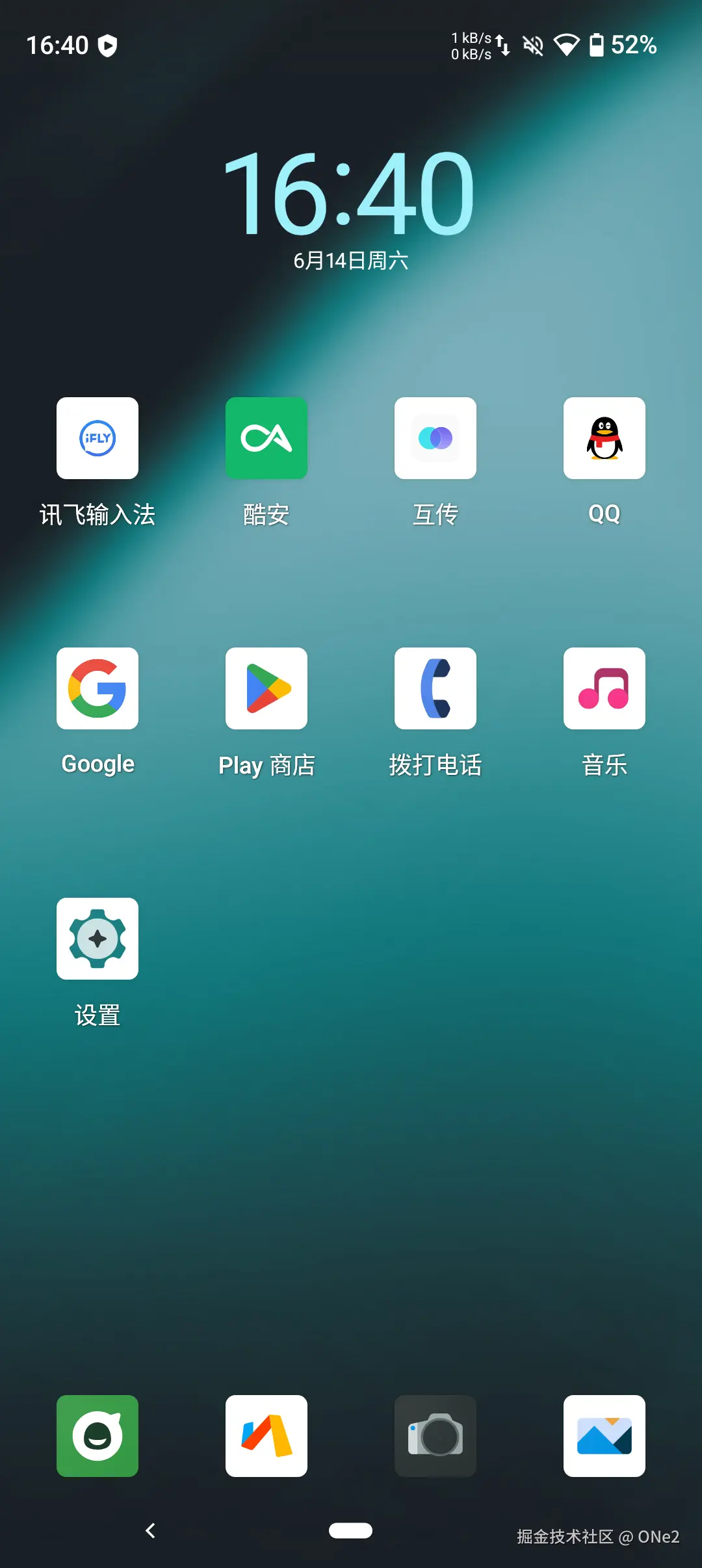Screen dimensions: 702x1568
Task: Open the 拨打电话 dialer app
Action: pos(435,689)
